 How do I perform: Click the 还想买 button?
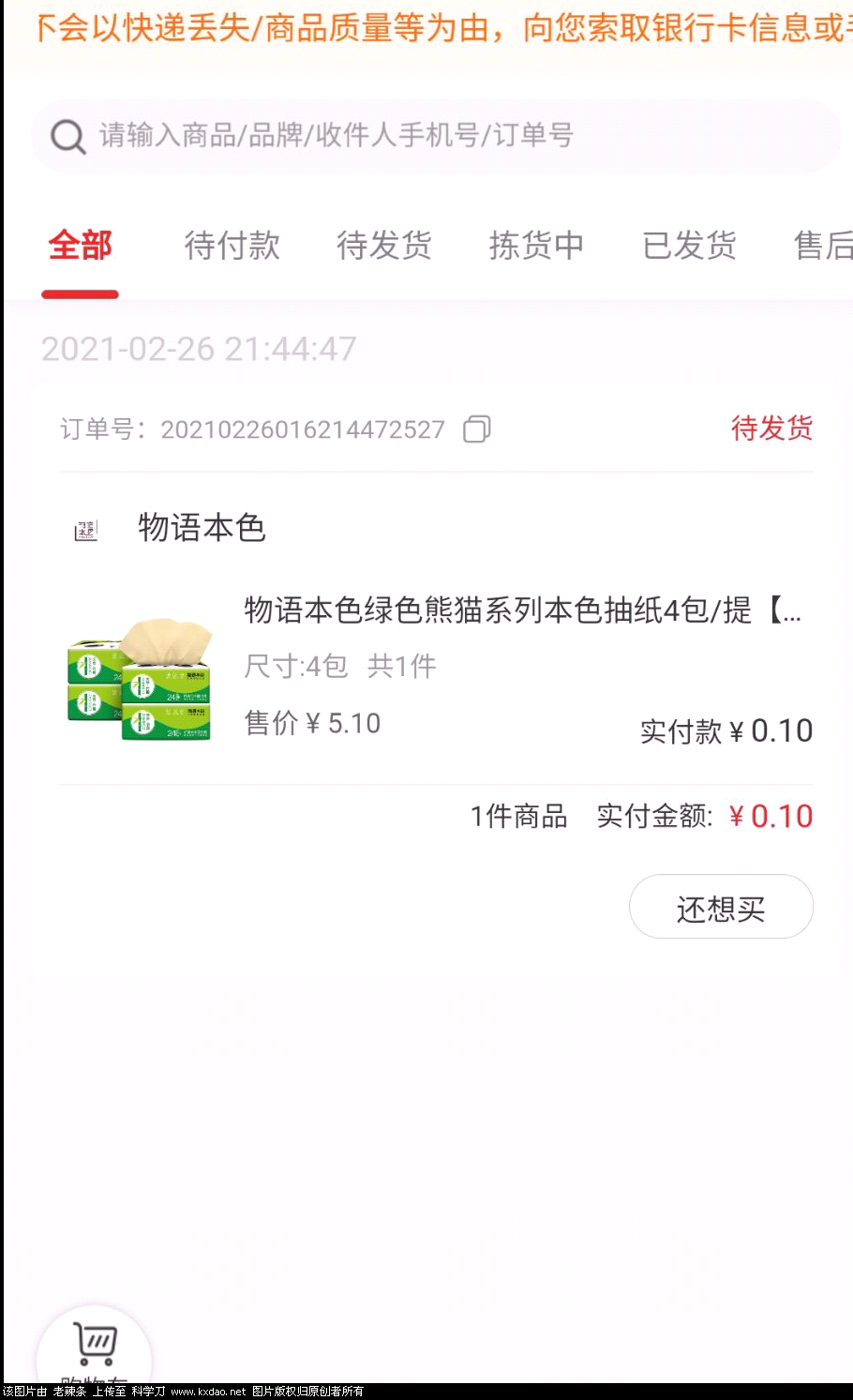(721, 906)
